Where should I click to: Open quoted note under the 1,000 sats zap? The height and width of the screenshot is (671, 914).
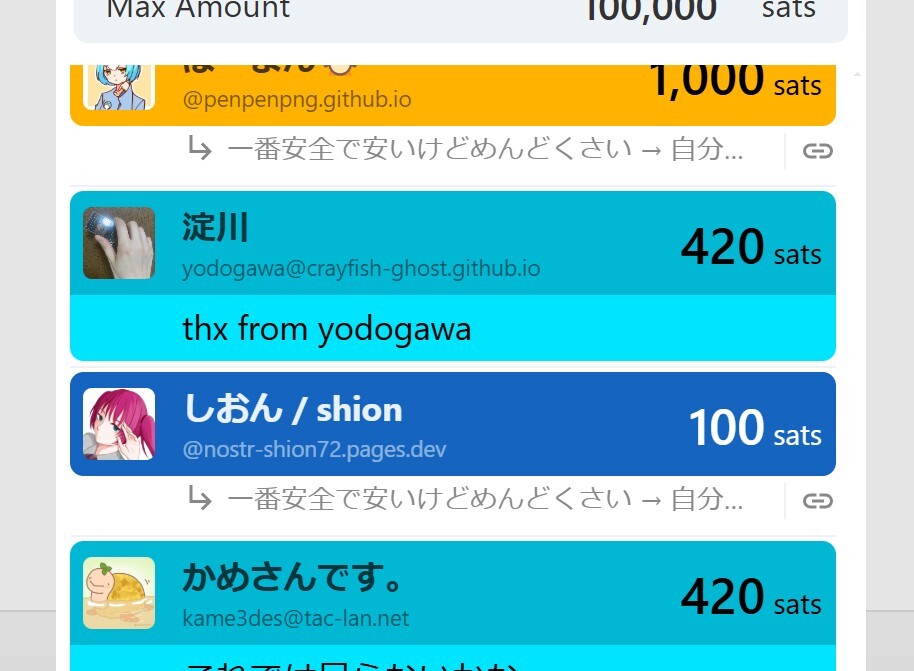[484, 150]
